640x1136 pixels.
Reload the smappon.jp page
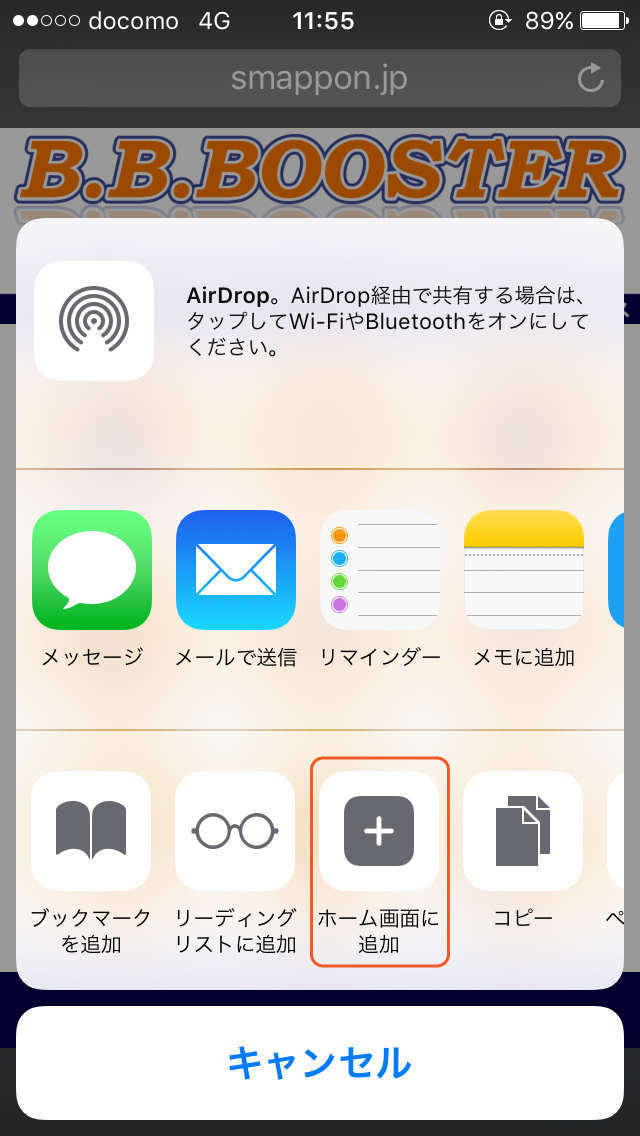[x=591, y=78]
